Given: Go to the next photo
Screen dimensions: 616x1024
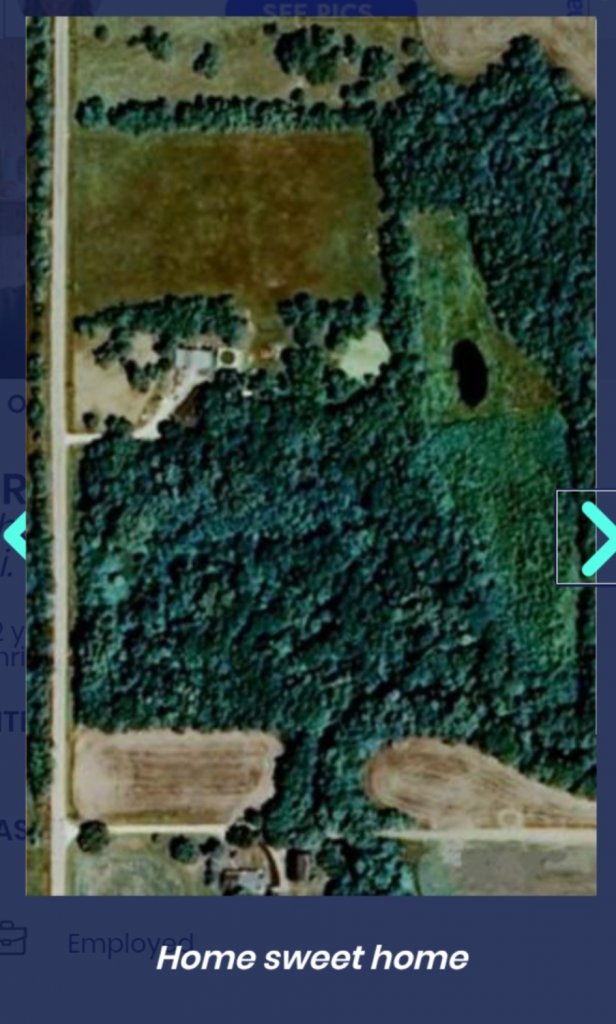Looking at the screenshot, I should pyautogui.click(x=598, y=538).
